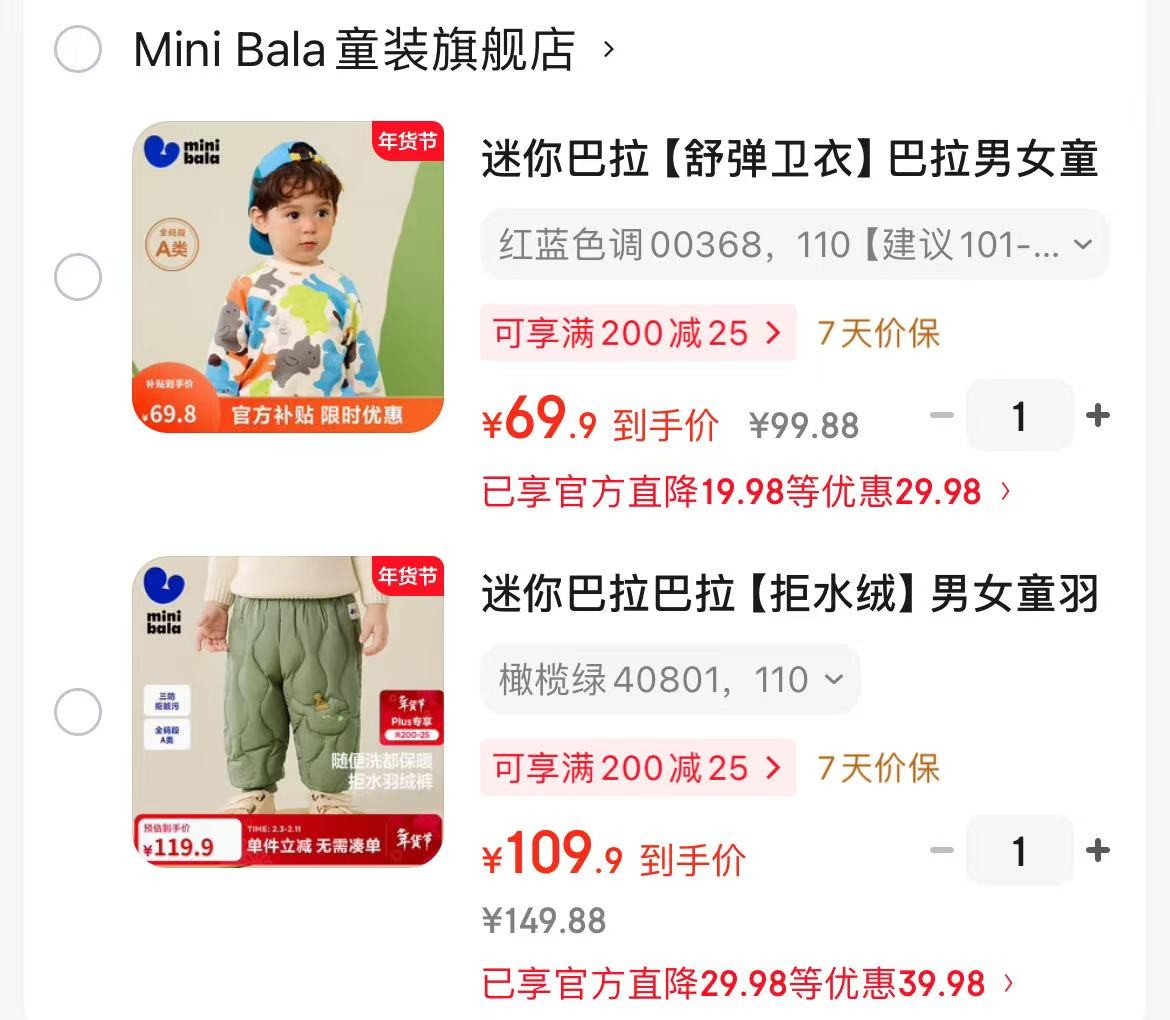Screen dimensions: 1170x1020
Task: Open the 迷你巴拉巴拉【拒水绒】 product title
Action: point(790,594)
